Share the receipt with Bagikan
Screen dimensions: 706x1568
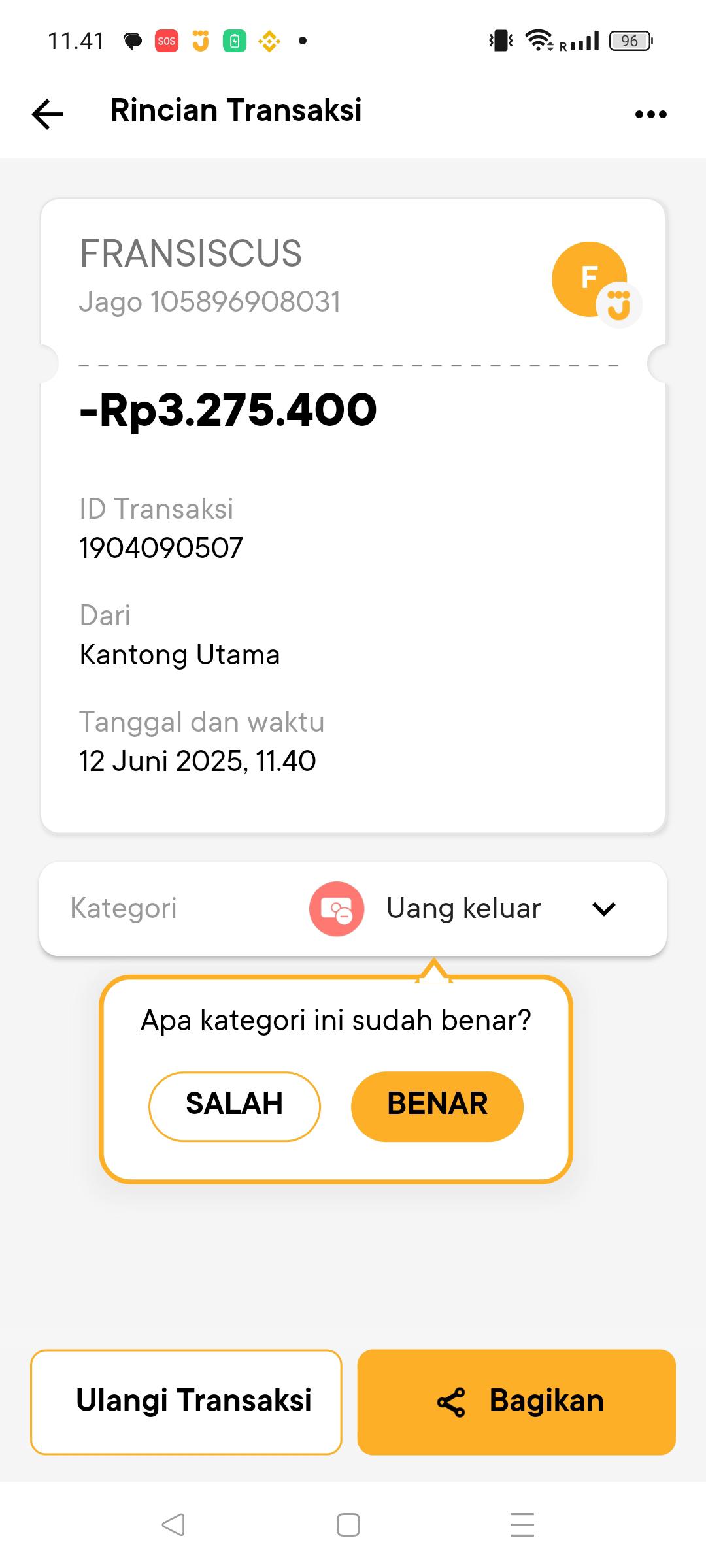[x=516, y=1401]
